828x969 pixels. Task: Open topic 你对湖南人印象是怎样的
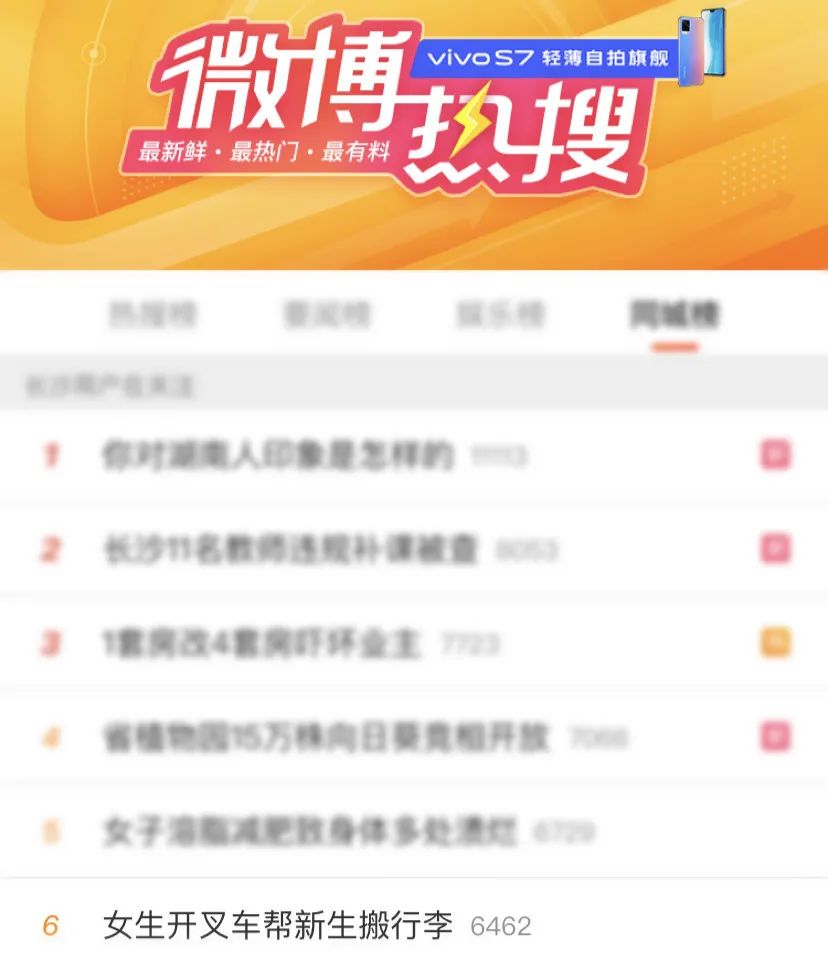coord(278,456)
